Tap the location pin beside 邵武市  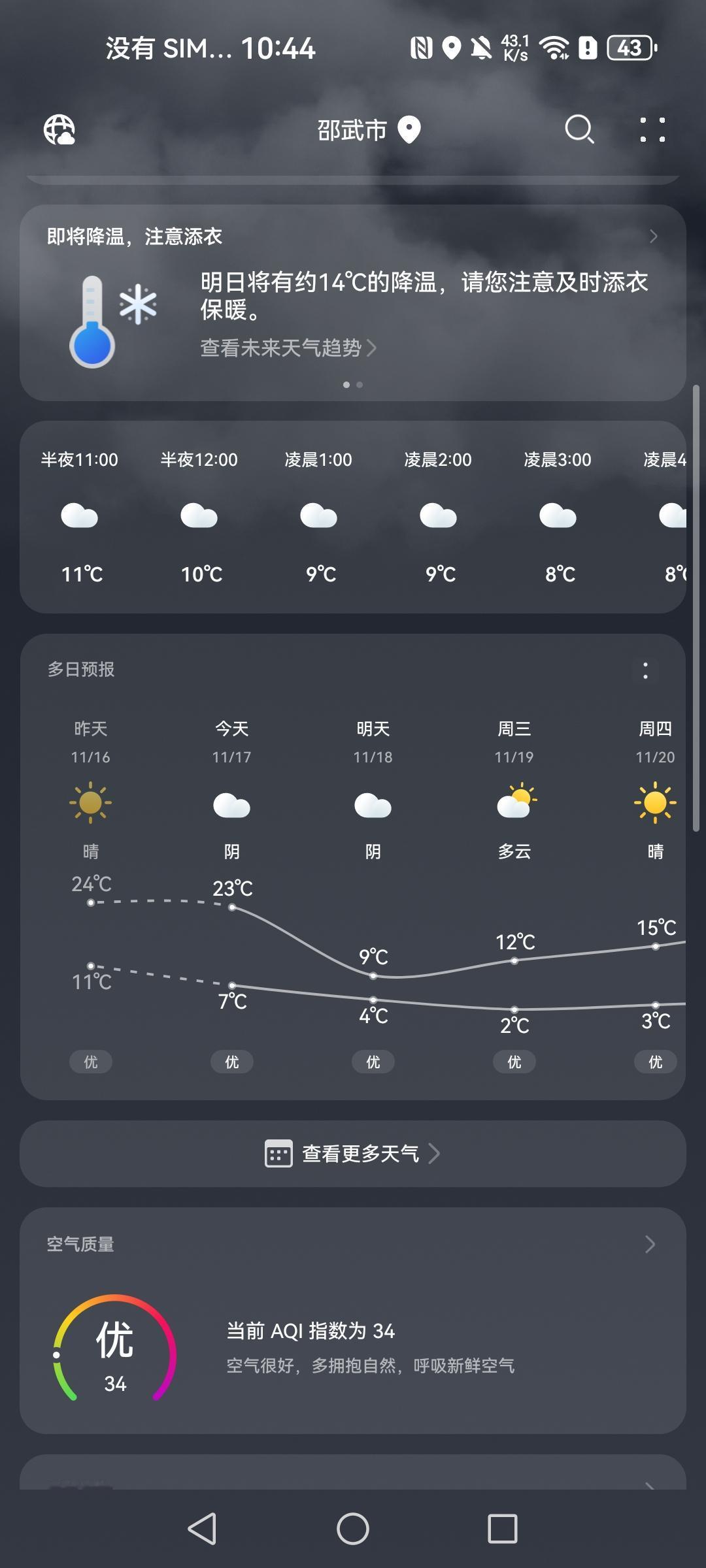410,129
